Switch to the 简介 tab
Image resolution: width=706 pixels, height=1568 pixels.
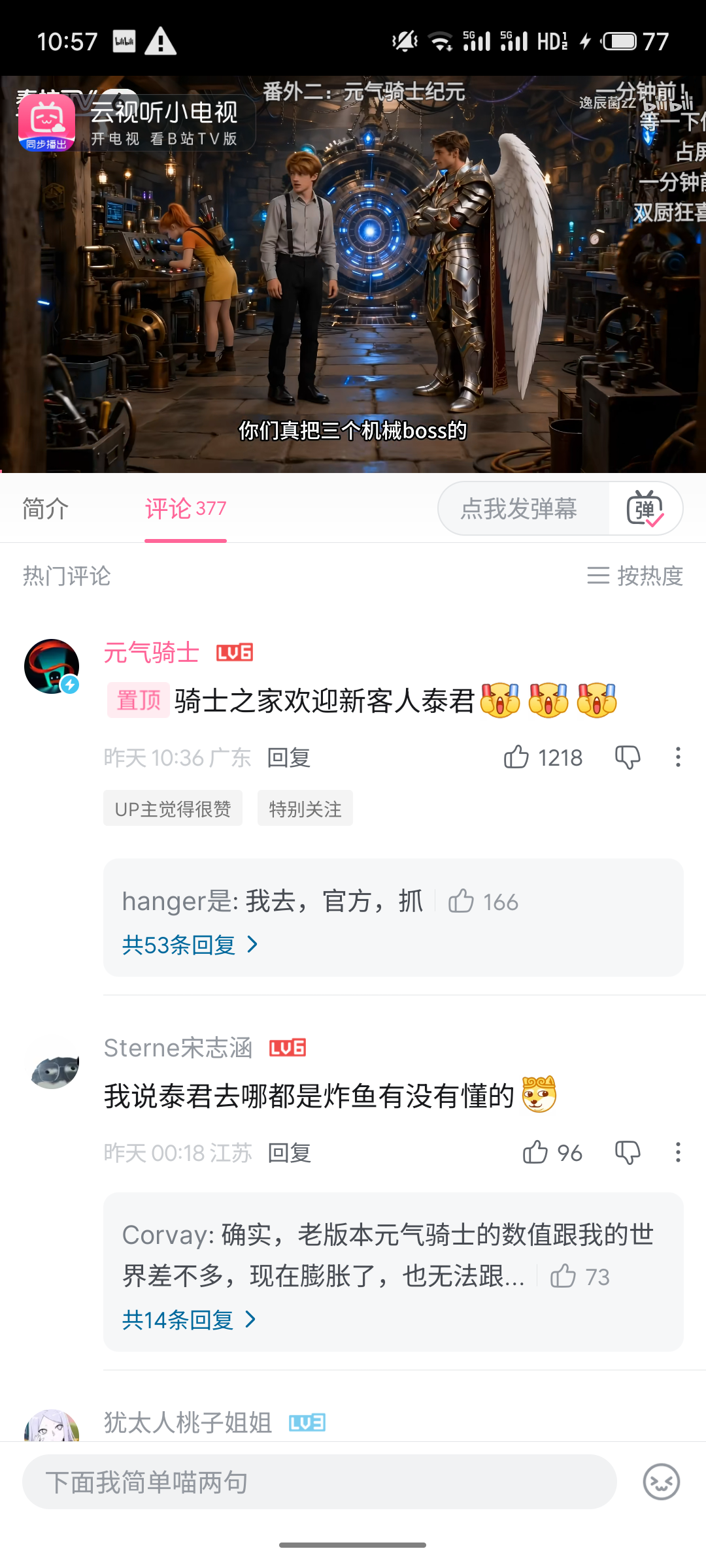coord(45,508)
